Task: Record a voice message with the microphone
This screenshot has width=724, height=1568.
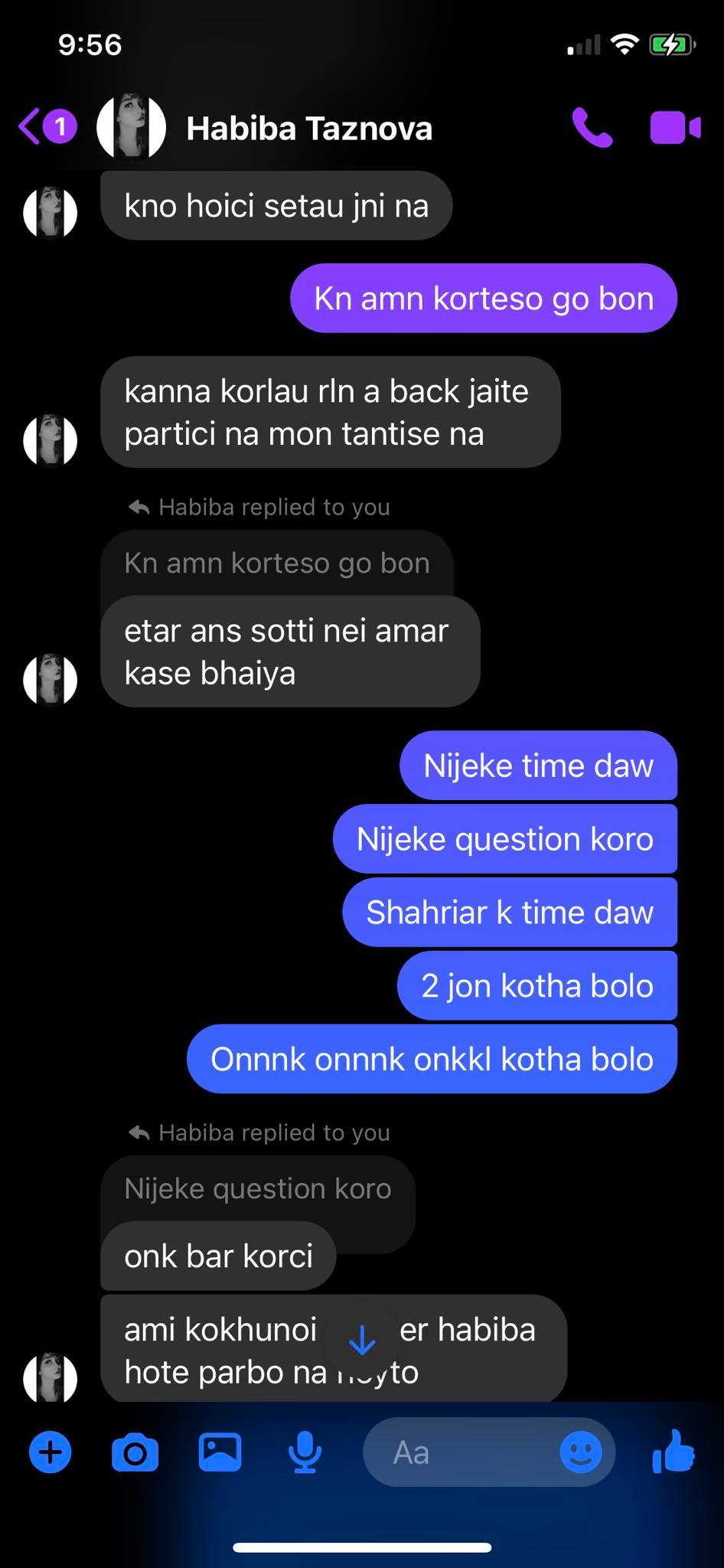Action: pos(305,1452)
